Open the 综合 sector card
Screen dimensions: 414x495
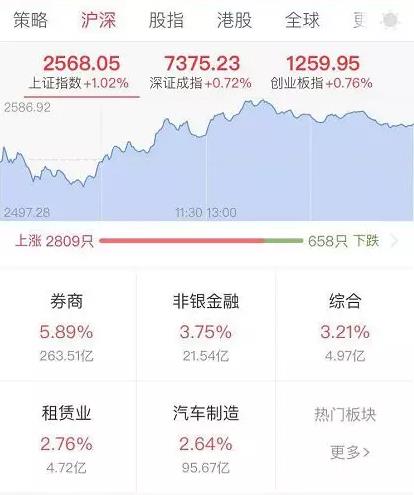pyautogui.click(x=345, y=327)
